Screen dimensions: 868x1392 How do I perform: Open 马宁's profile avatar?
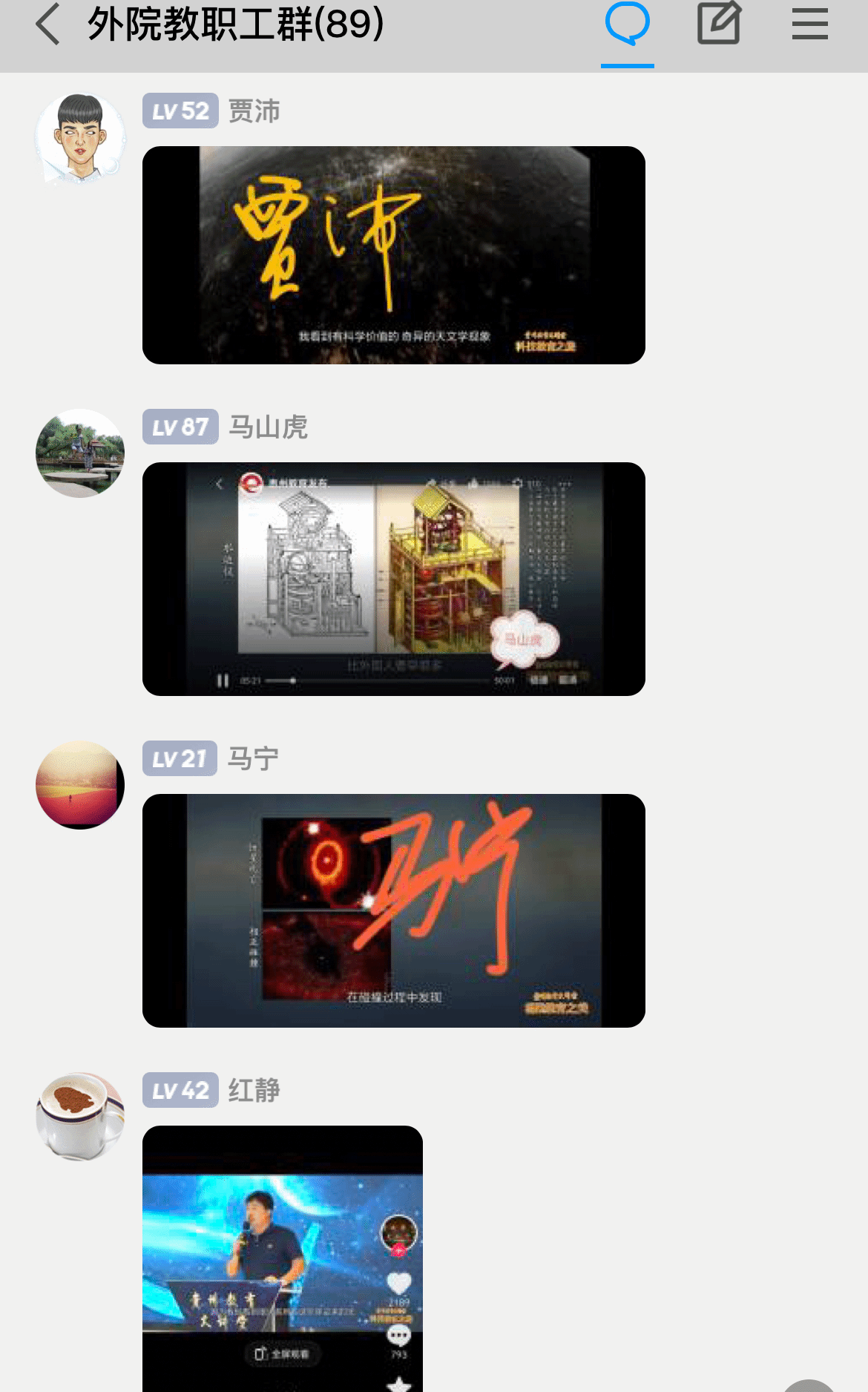(x=80, y=785)
